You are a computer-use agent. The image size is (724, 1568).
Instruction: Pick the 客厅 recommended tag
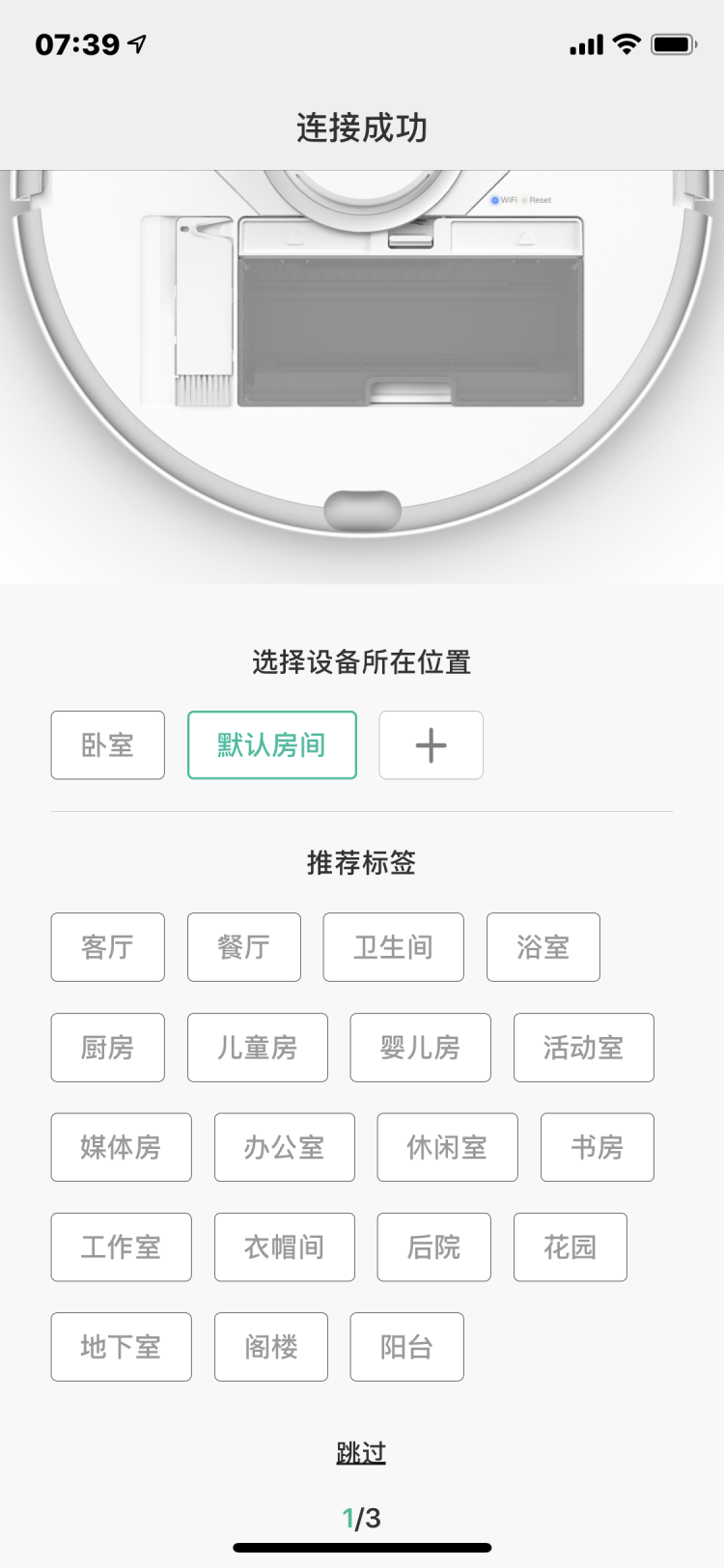click(x=107, y=947)
